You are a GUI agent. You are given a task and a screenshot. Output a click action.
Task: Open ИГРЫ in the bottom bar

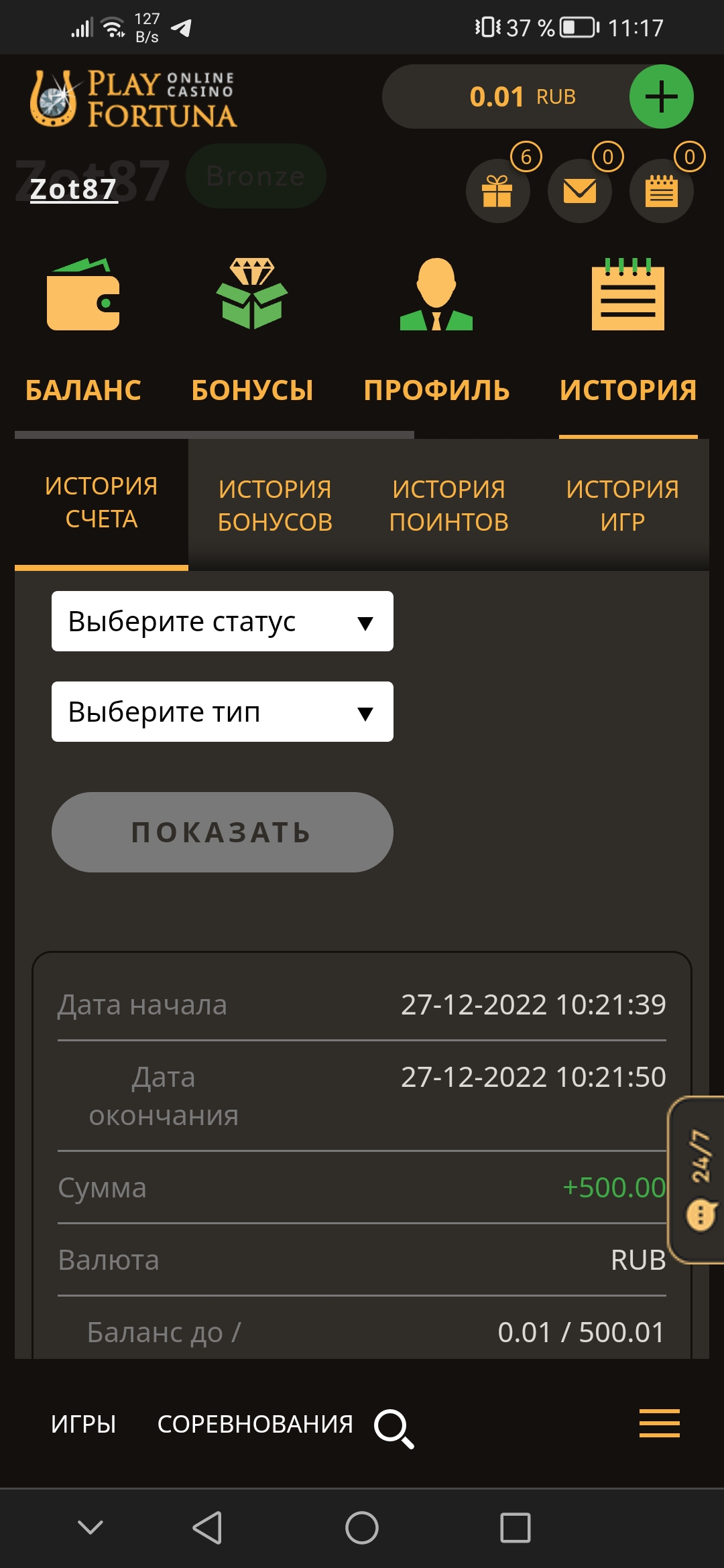(83, 1424)
